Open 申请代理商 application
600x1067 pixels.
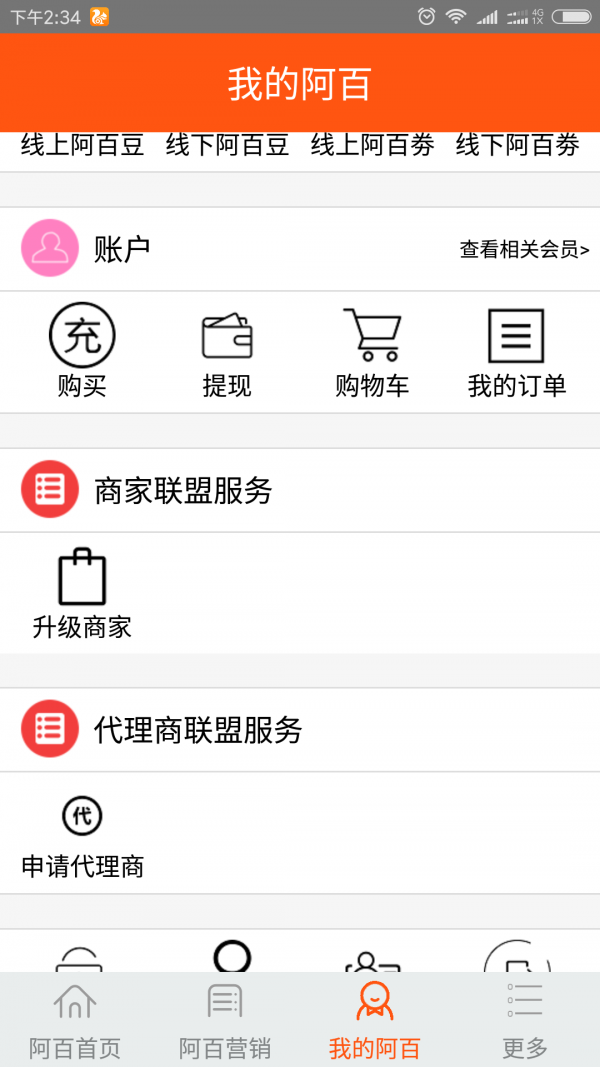tap(82, 835)
